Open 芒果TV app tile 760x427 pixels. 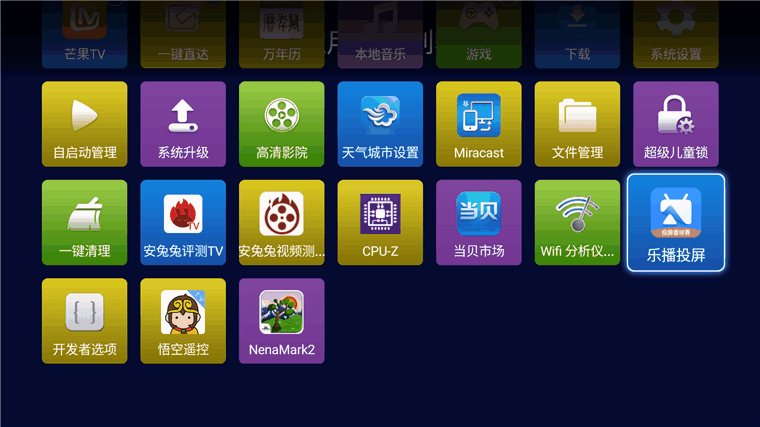coord(84,33)
